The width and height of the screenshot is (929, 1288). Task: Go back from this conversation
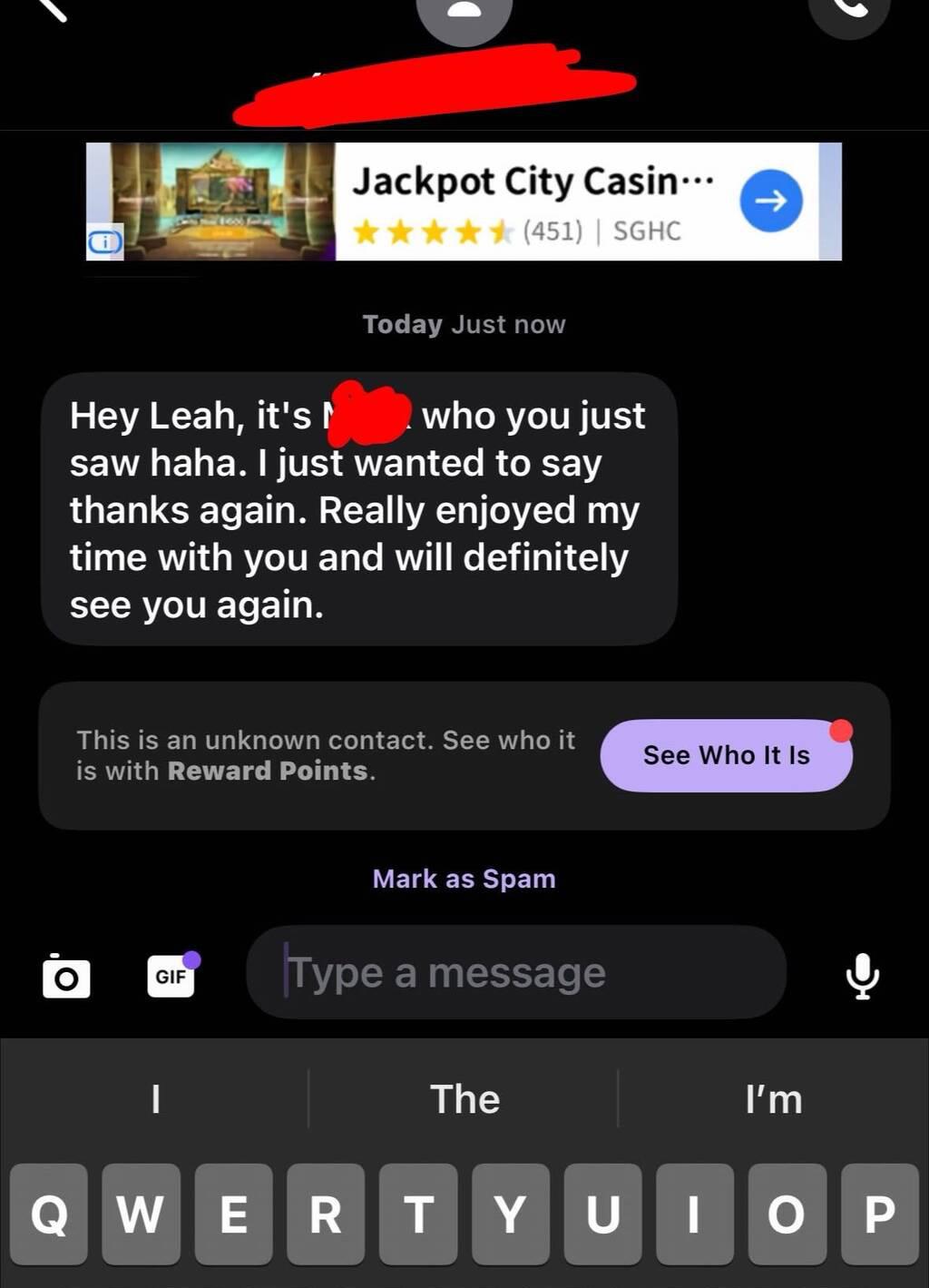(x=50, y=7)
